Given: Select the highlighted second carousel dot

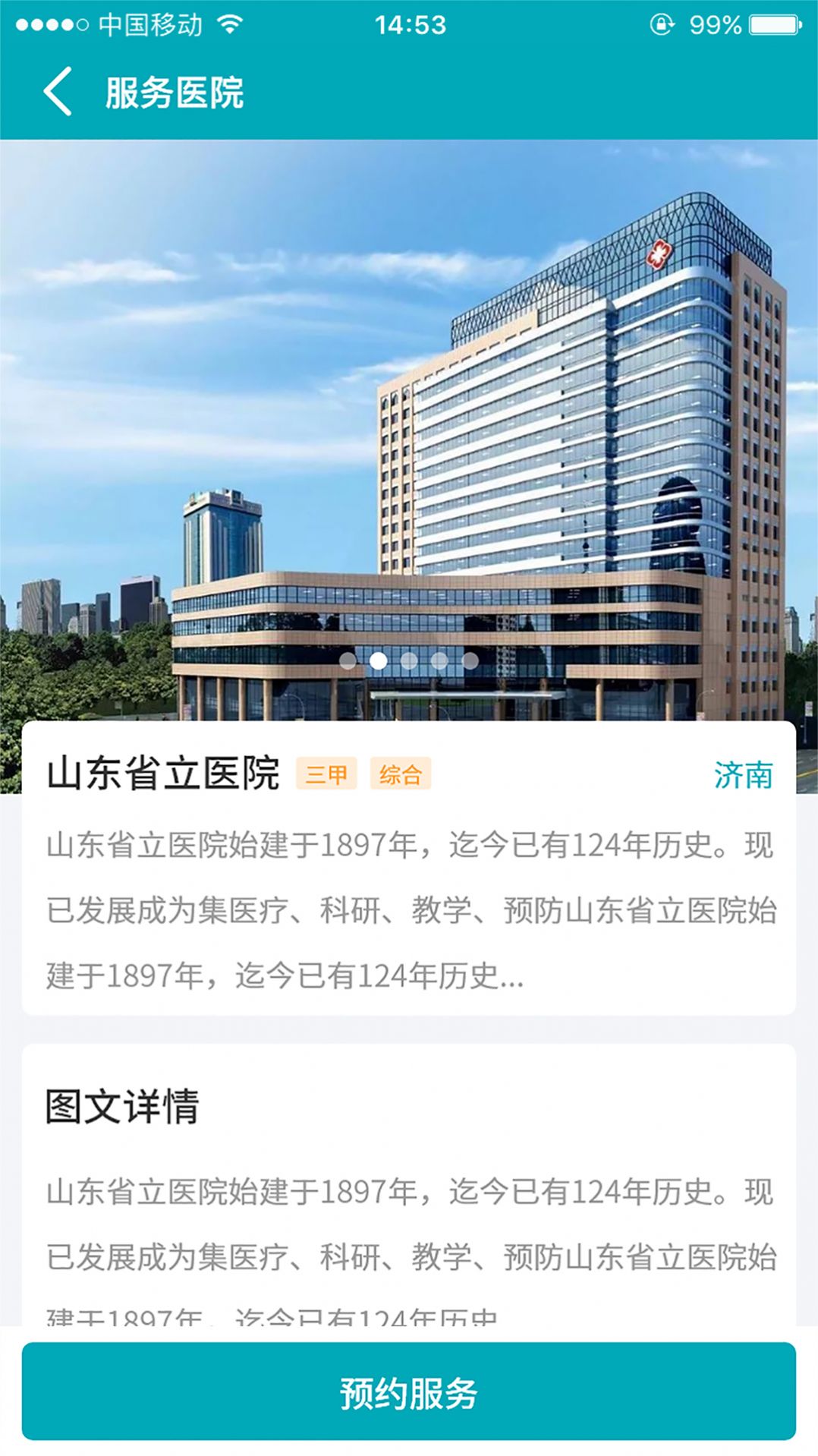Looking at the screenshot, I should 379,661.
